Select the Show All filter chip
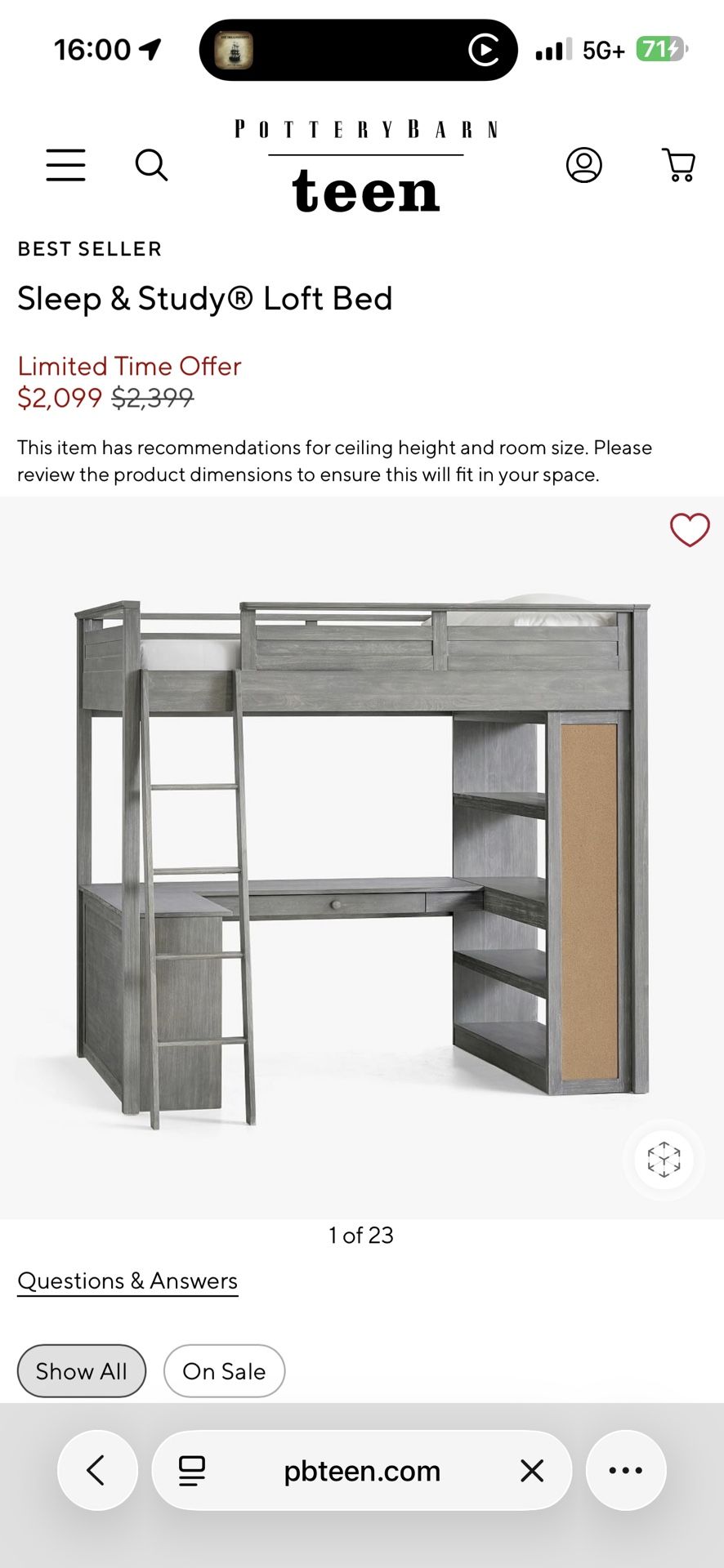 pos(82,1371)
